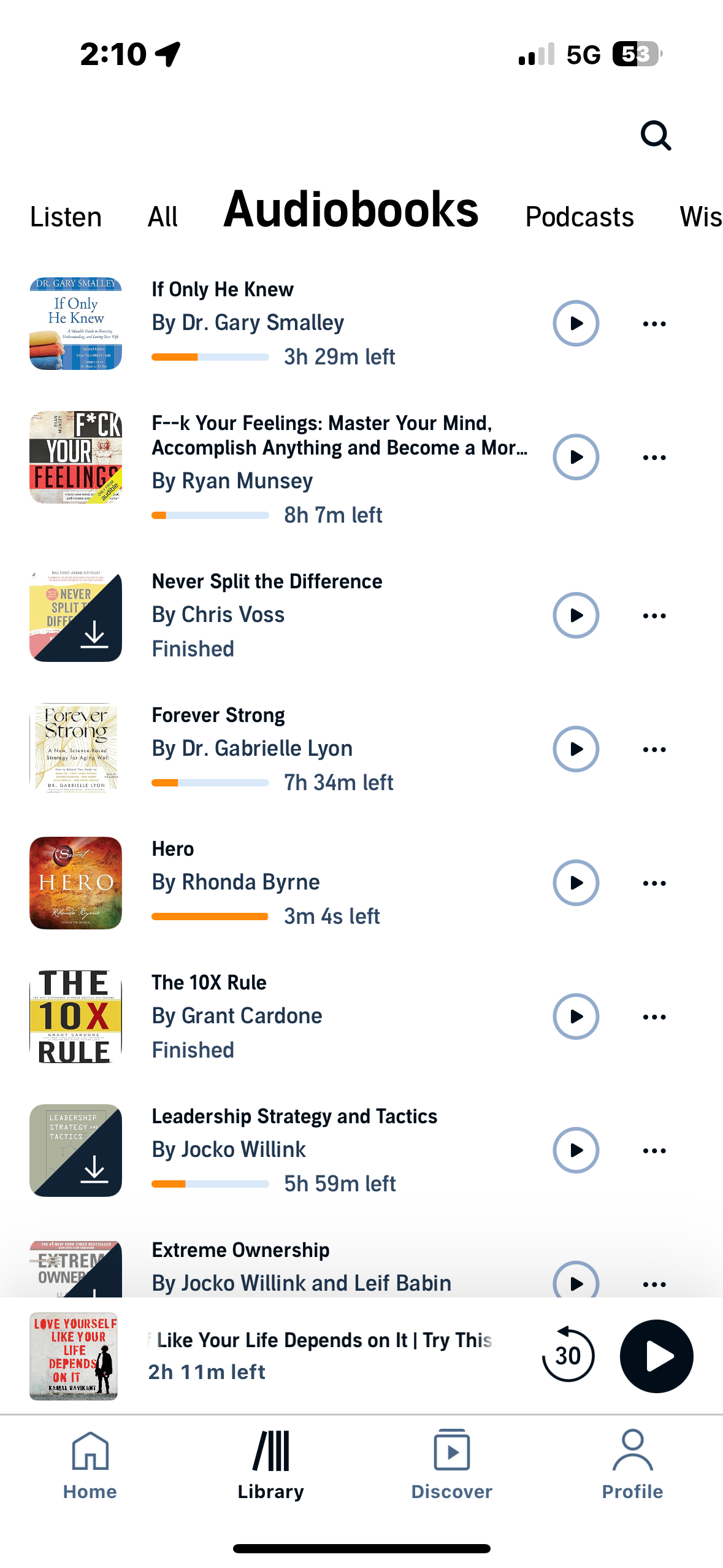
Task: Open options for Leadership Strategy and Tactics
Action: 654,1151
